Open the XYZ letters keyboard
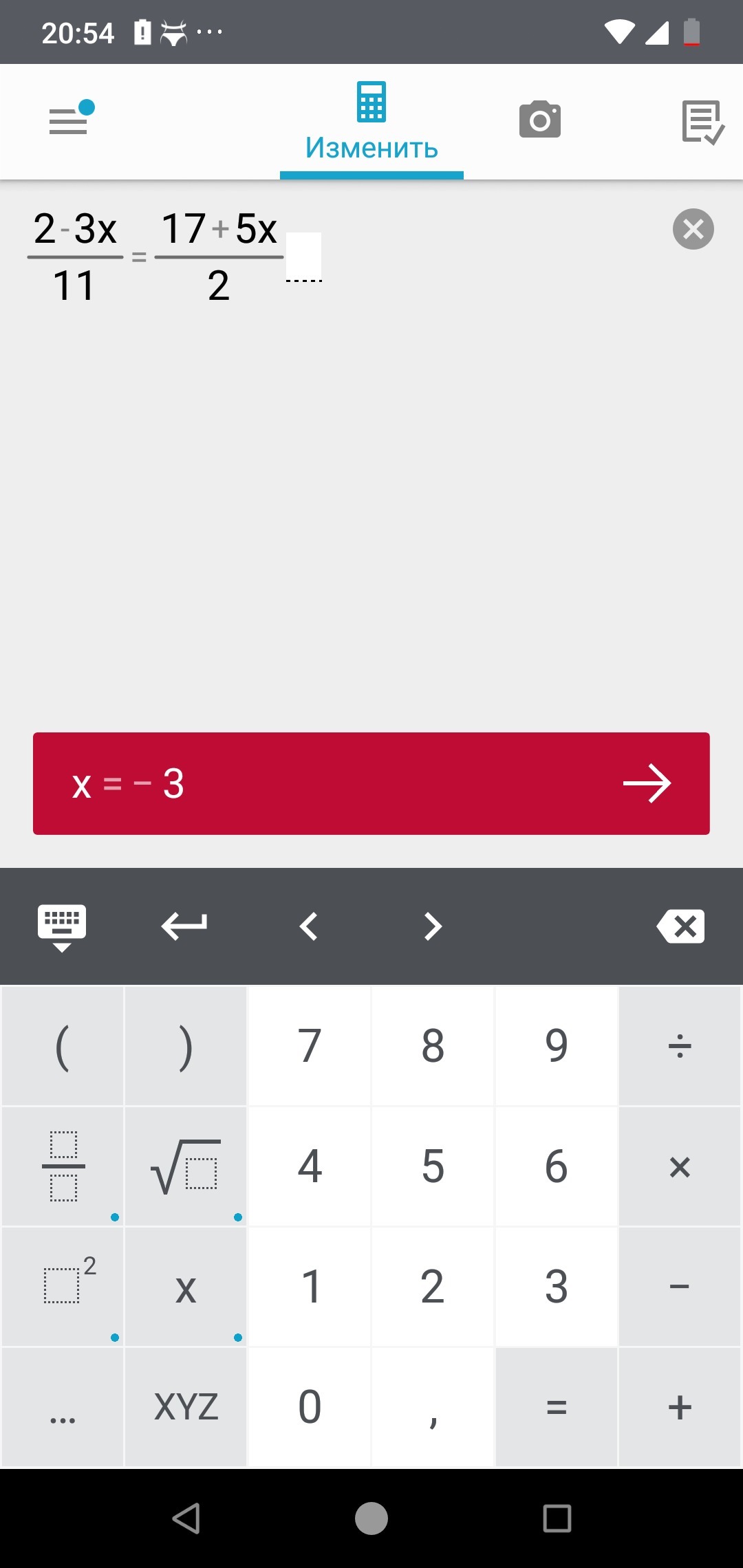 click(186, 1407)
